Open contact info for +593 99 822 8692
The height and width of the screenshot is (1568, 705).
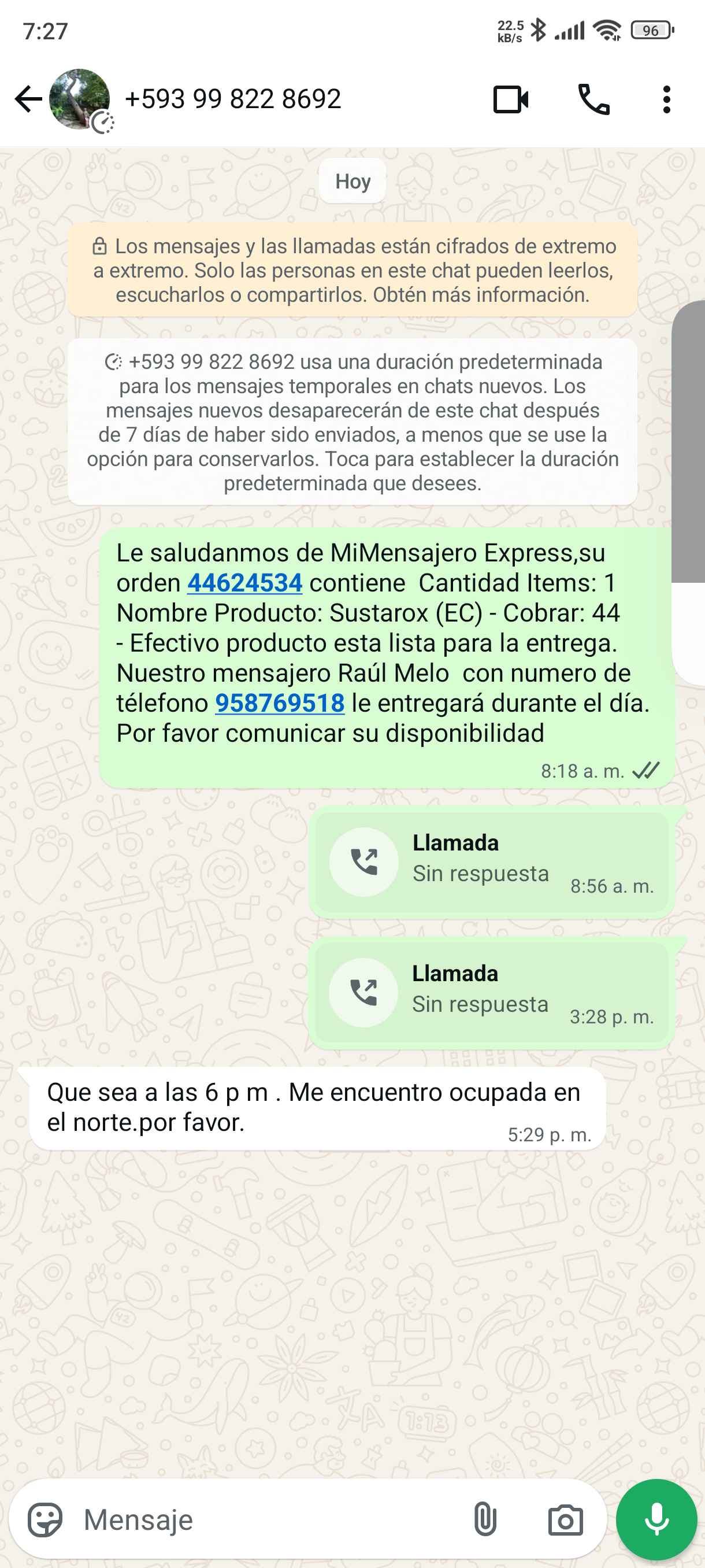tap(233, 99)
